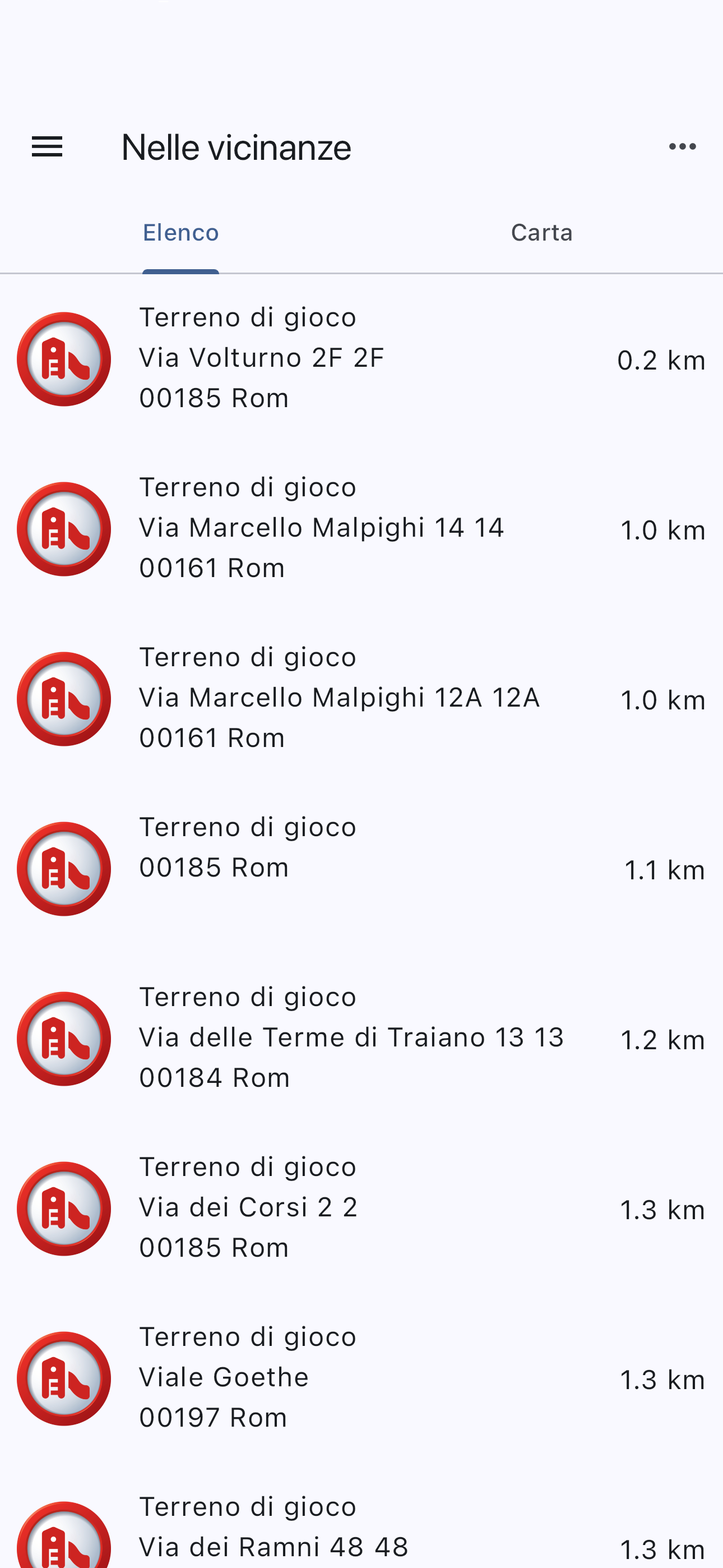Image resolution: width=723 pixels, height=1568 pixels.
Task: Switch to the Carta tab
Action: point(541,233)
